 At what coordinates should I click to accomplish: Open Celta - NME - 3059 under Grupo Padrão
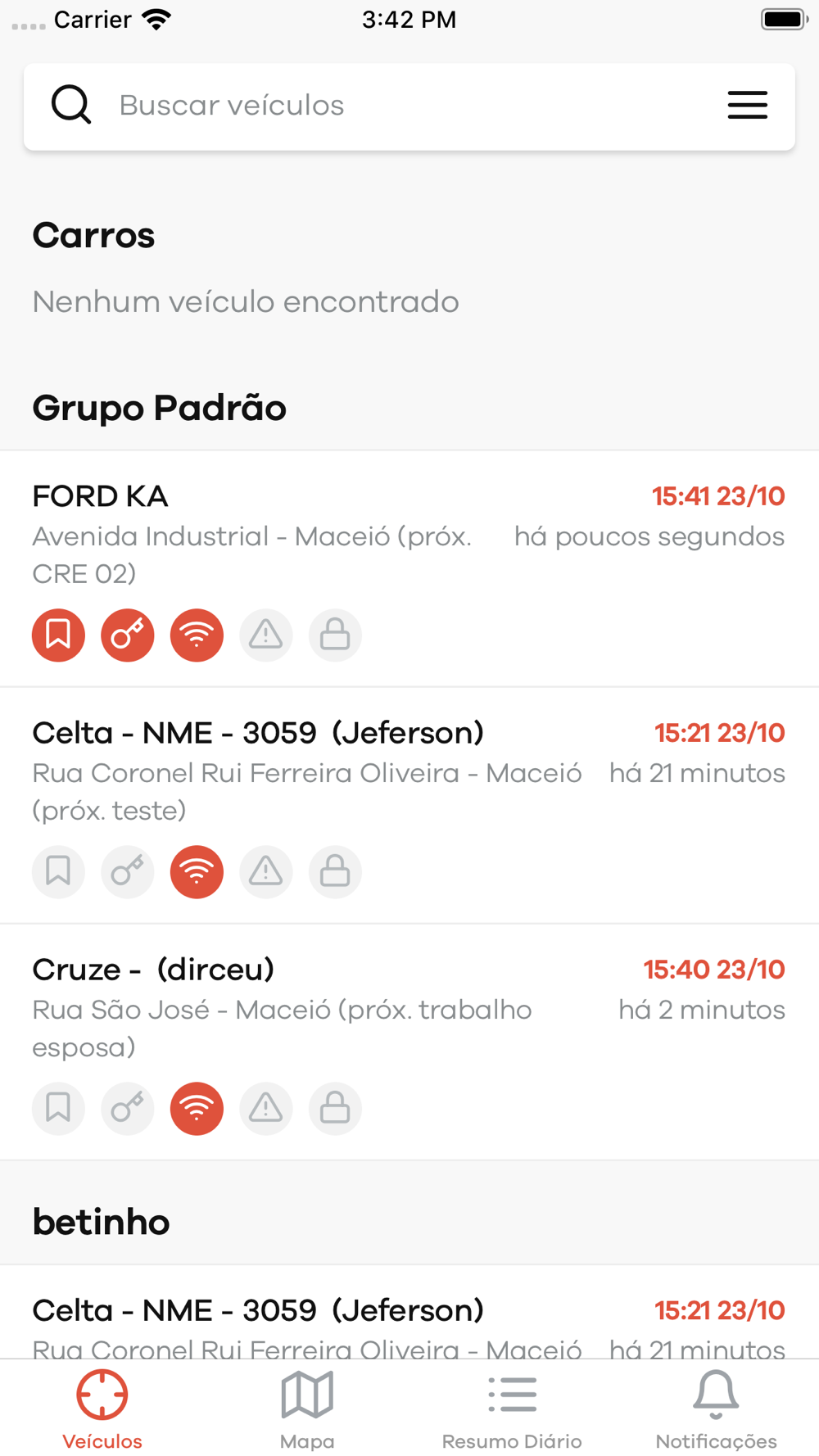(x=328, y=770)
